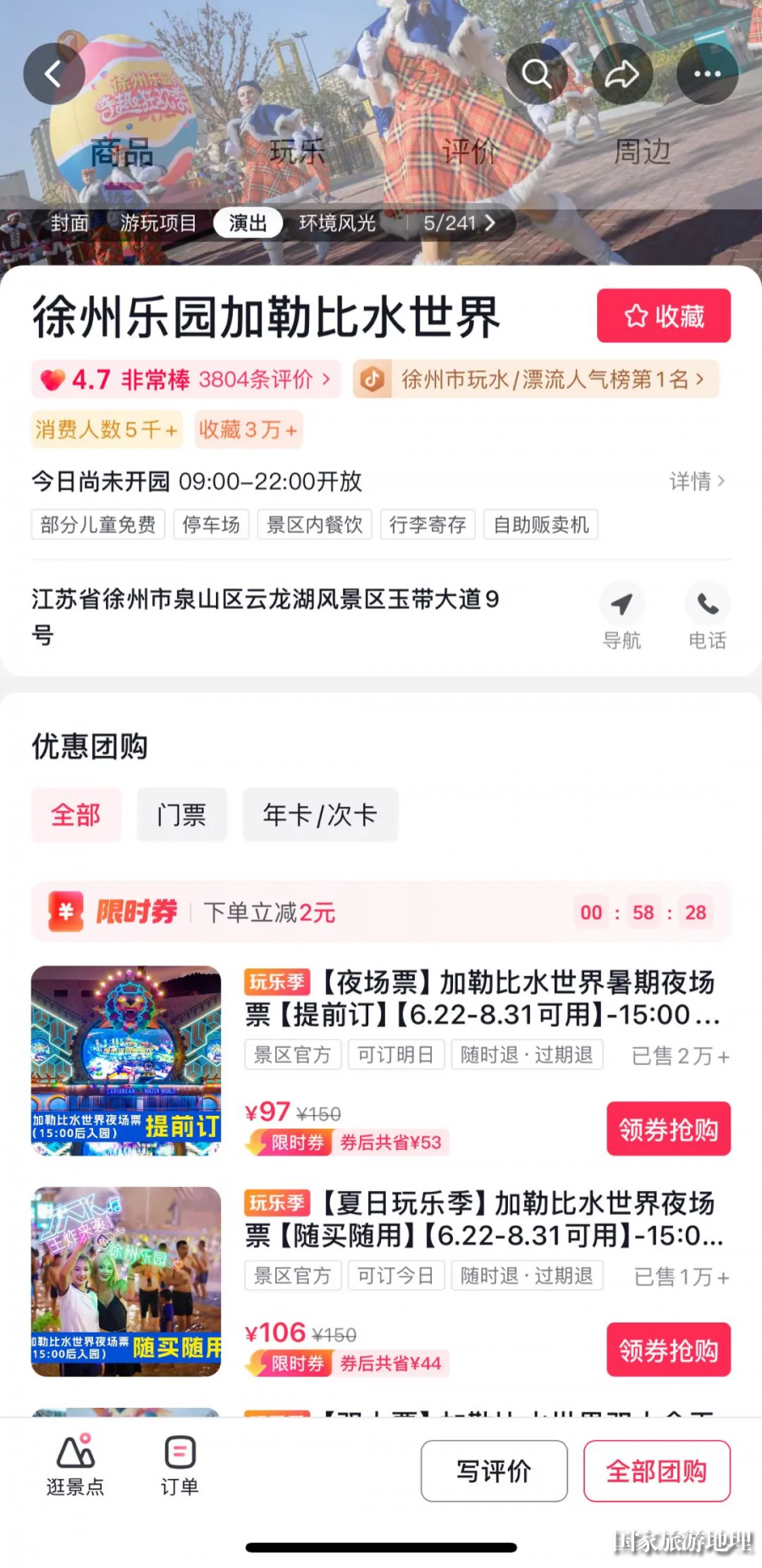The height and width of the screenshot is (1568, 762).
Task: Start navigation with 导航 icon
Action: pos(621,616)
